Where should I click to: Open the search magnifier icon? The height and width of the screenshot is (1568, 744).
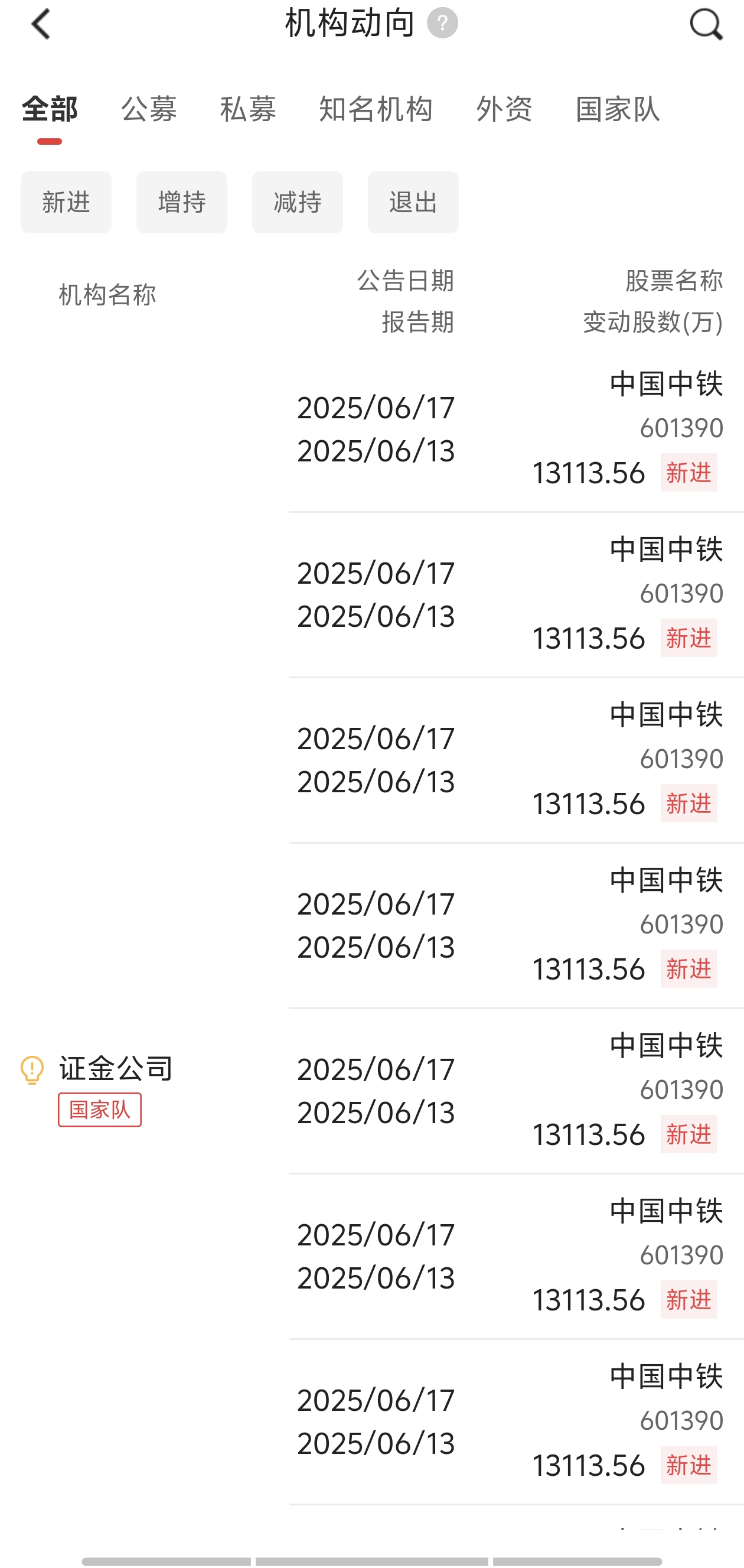(x=706, y=24)
